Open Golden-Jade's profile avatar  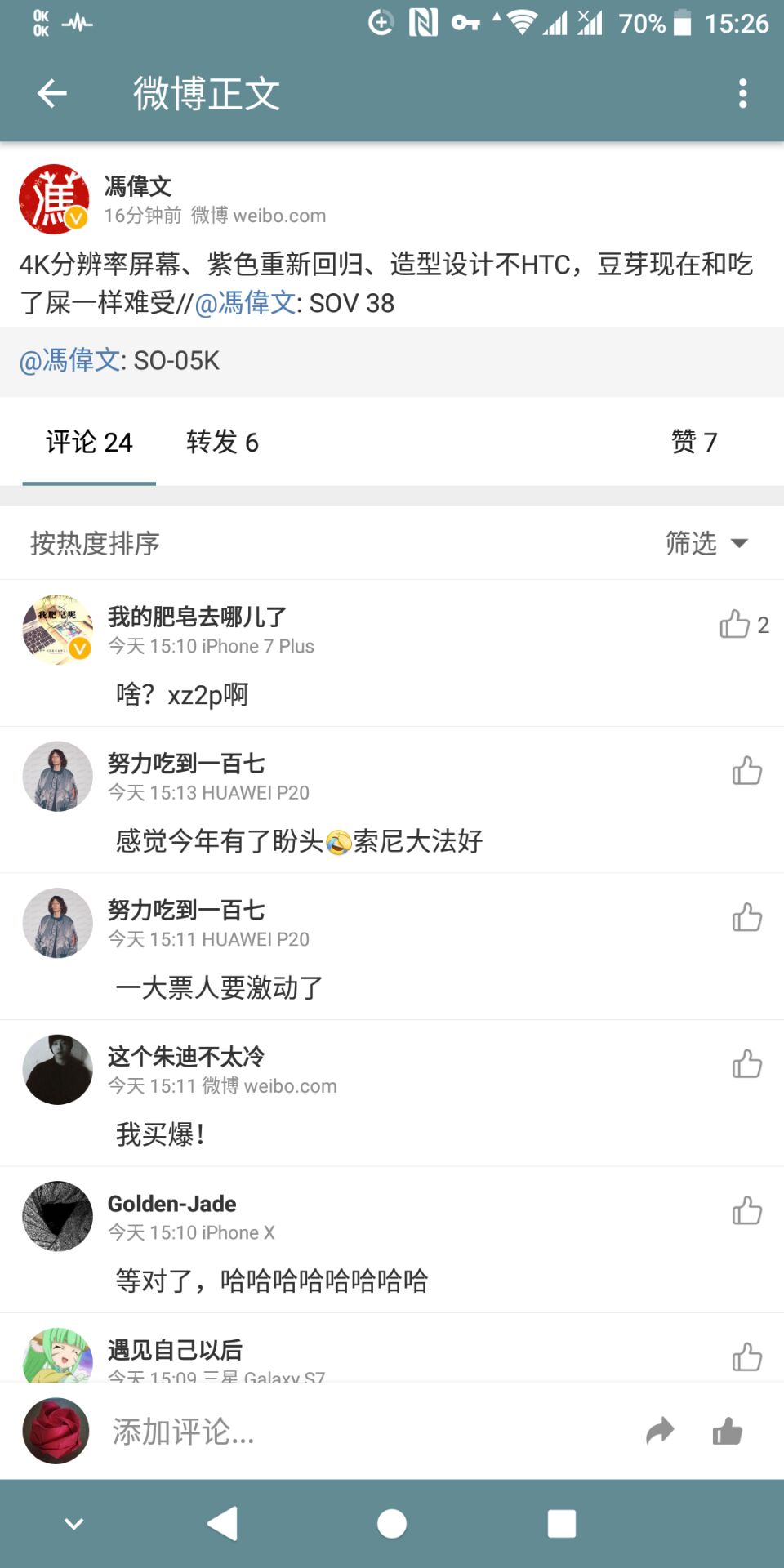point(57,1216)
